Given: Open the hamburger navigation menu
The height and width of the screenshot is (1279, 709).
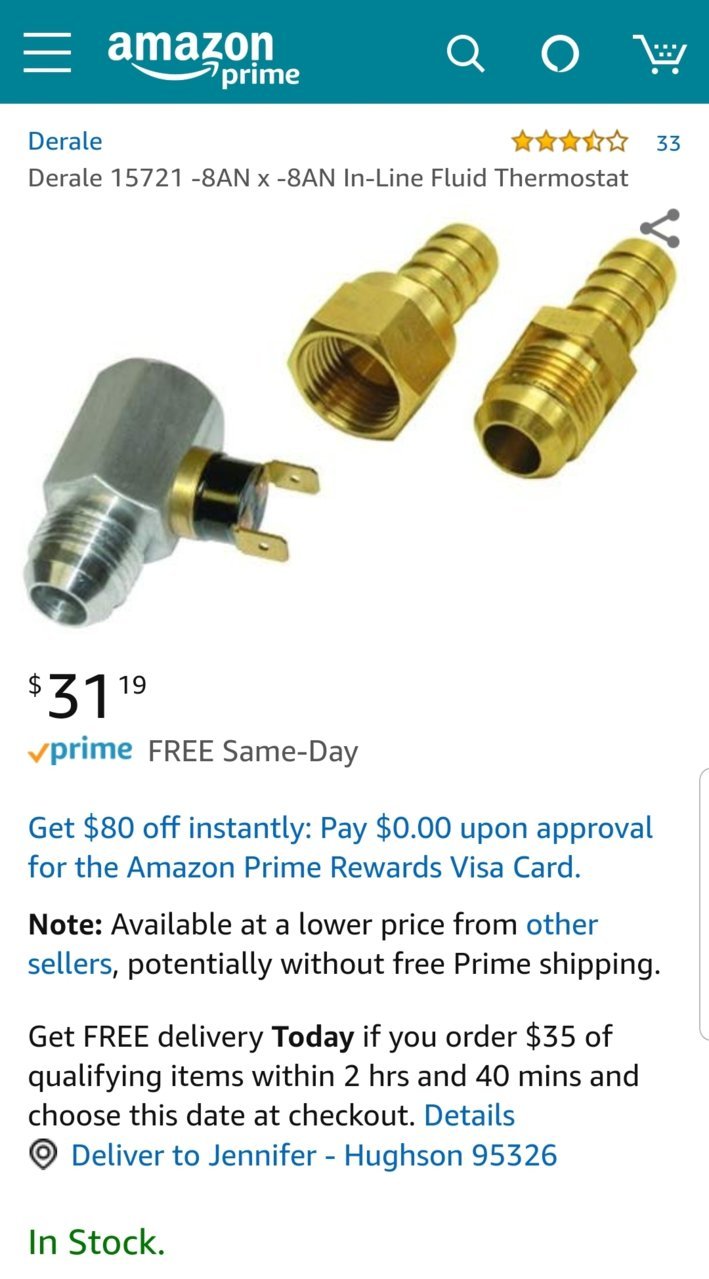Looking at the screenshot, I should (47, 52).
